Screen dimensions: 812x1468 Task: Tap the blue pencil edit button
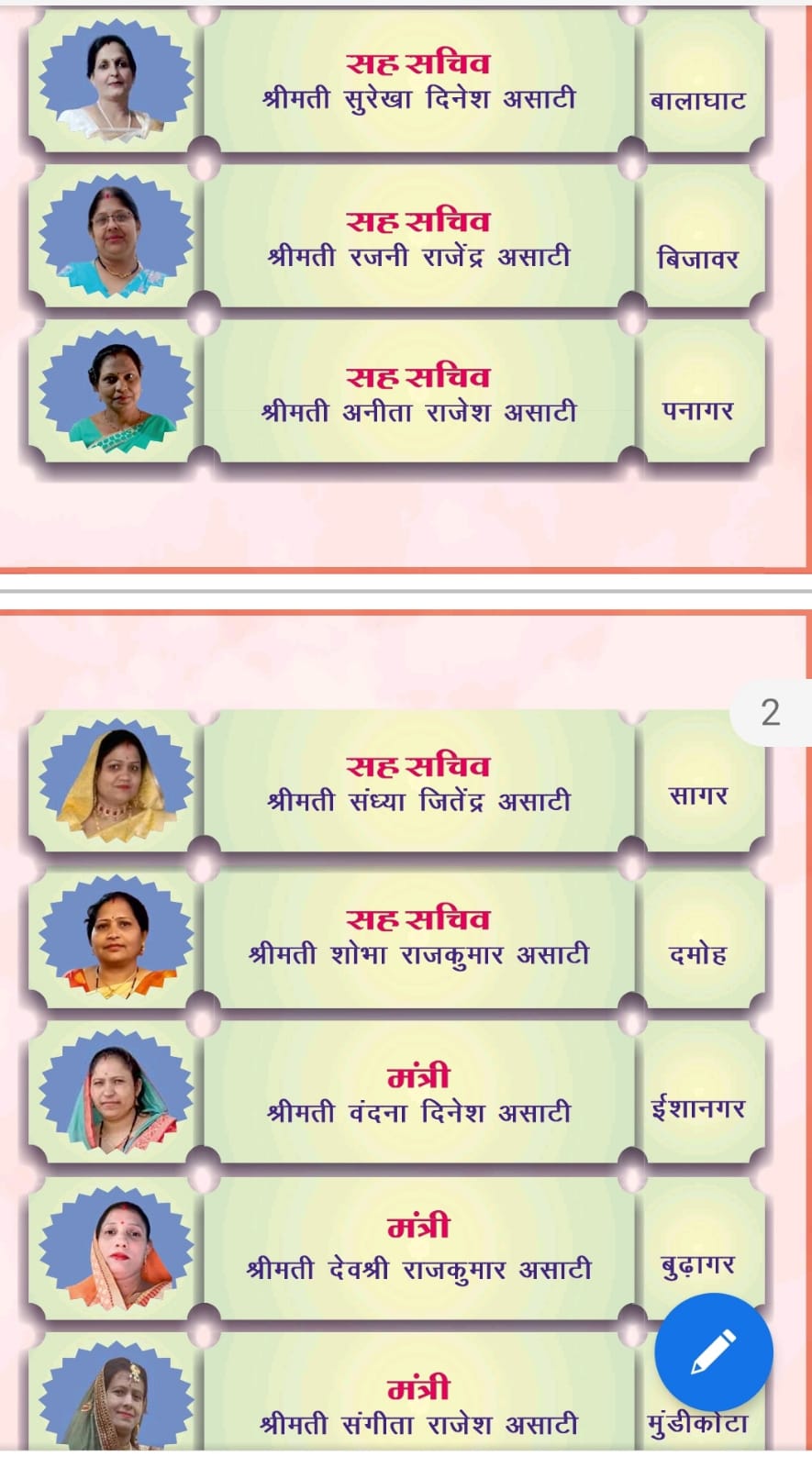[x=713, y=1351]
